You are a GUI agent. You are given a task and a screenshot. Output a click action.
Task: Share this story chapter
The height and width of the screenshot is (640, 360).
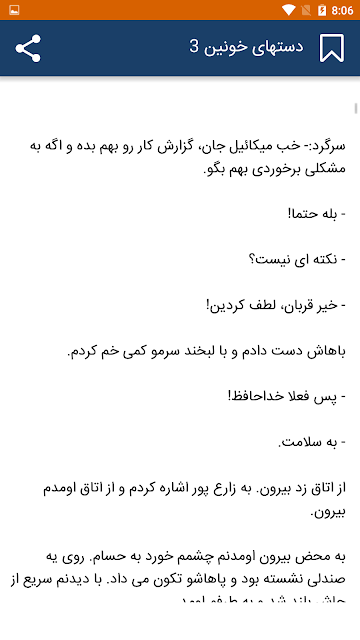tap(28, 48)
